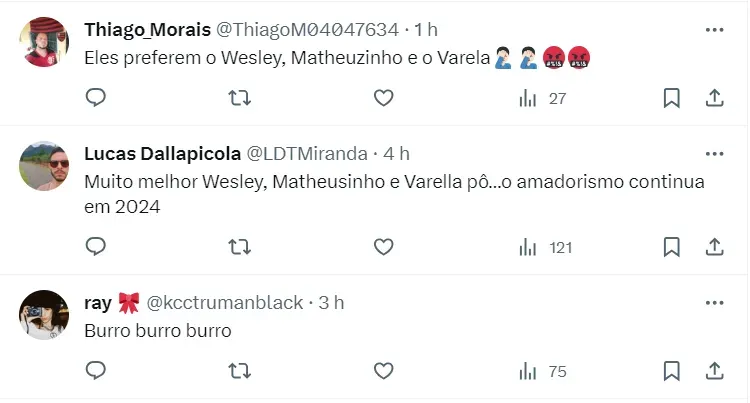This screenshot has width=750, height=403.
Task: Open overflow menu on Lucas Dallapicola's tweet
Action: click(x=714, y=154)
